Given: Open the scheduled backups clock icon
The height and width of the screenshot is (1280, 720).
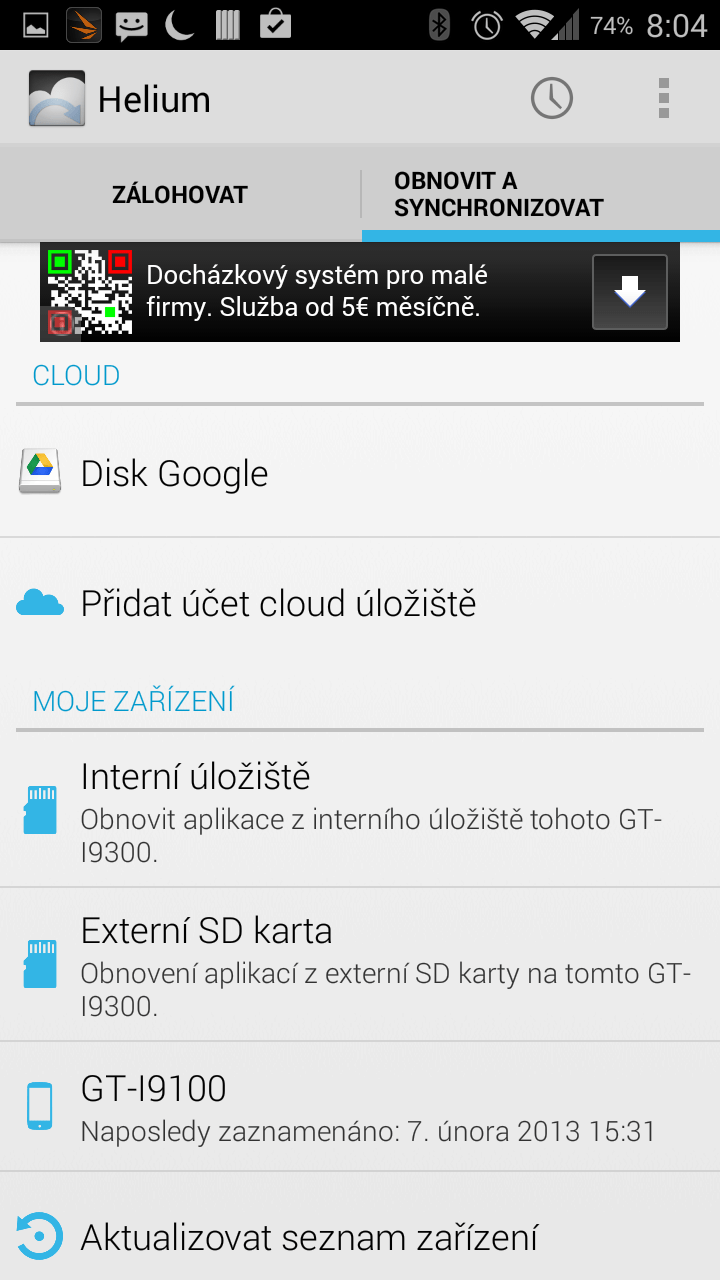Looking at the screenshot, I should pos(551,98).
